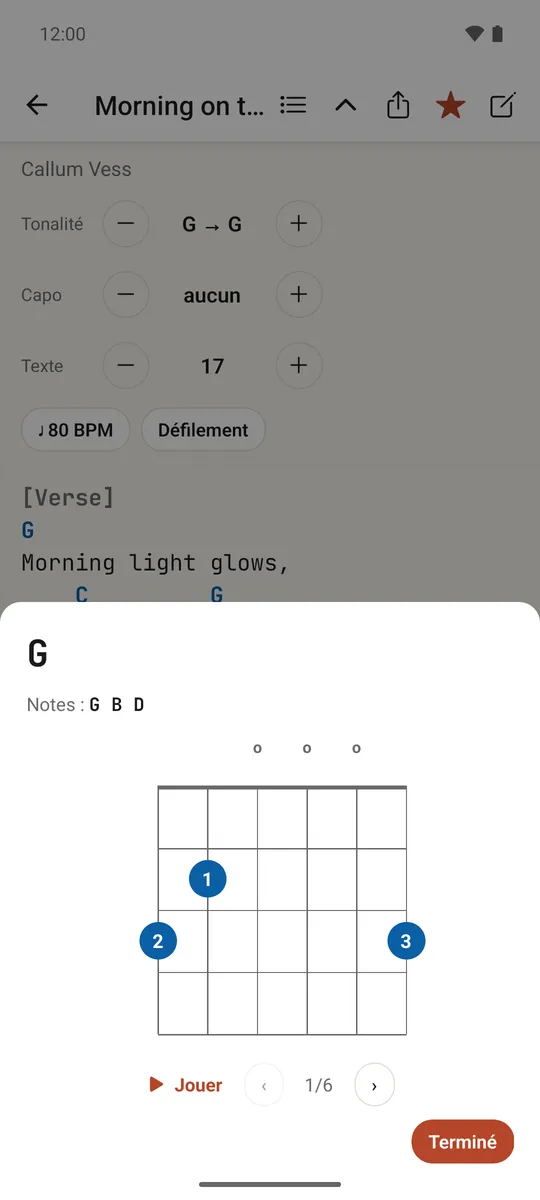
Task: Tap Terminé to close the chord sheet
Action: 462,1142
